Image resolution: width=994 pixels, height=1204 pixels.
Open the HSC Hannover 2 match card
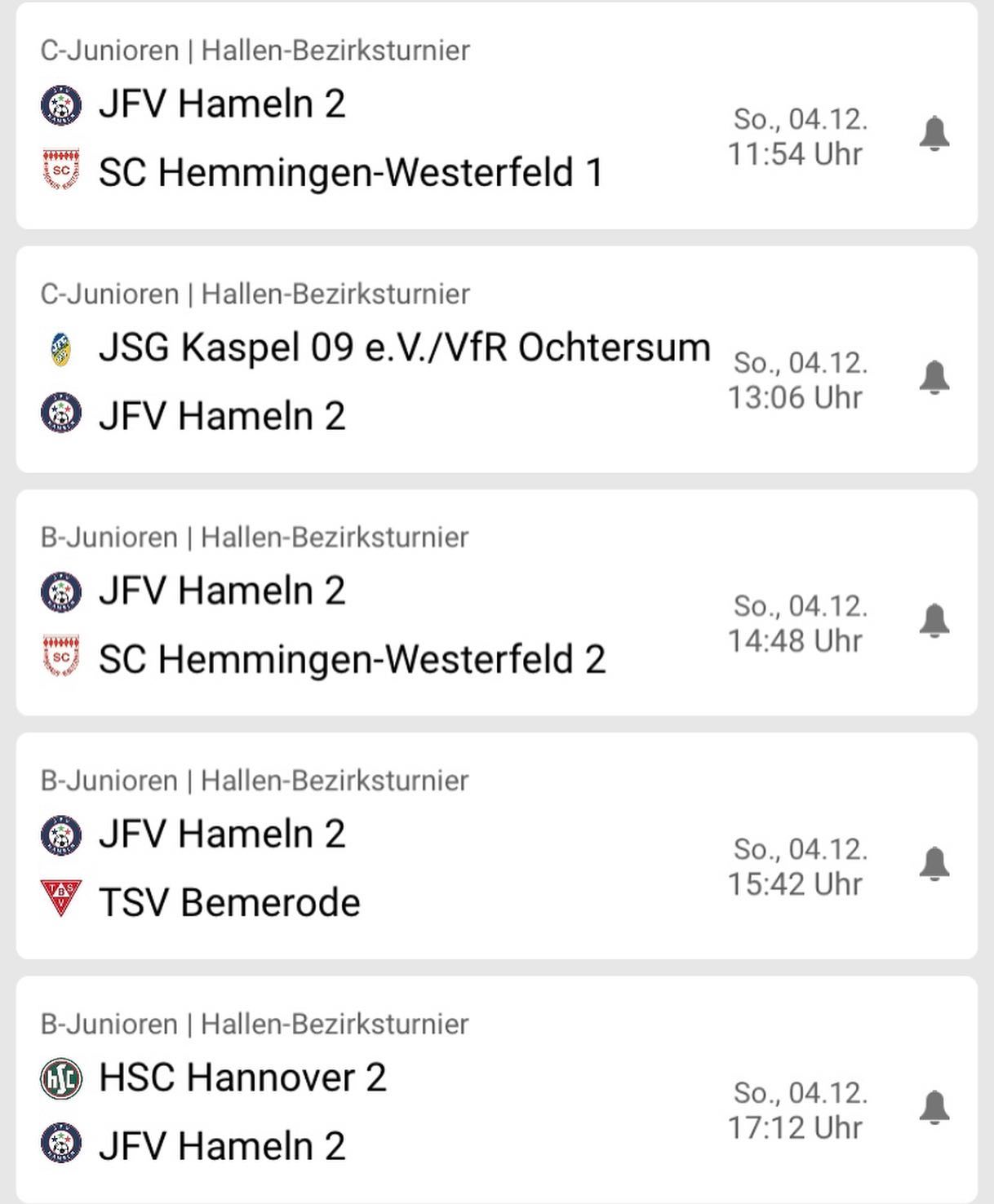(x=242, y=1078)
